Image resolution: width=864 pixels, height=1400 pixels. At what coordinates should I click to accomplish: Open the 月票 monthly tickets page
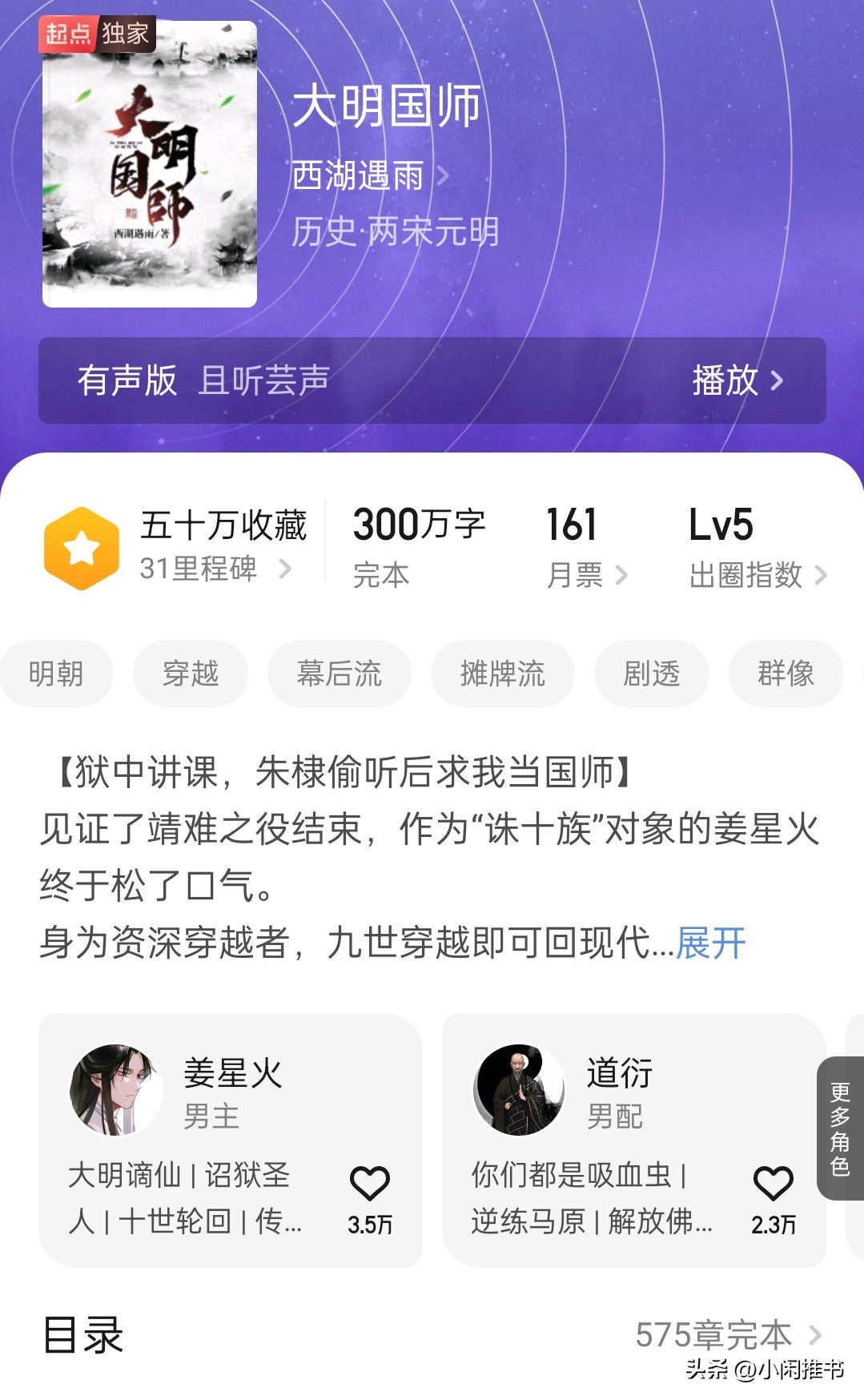pos(585,574)
